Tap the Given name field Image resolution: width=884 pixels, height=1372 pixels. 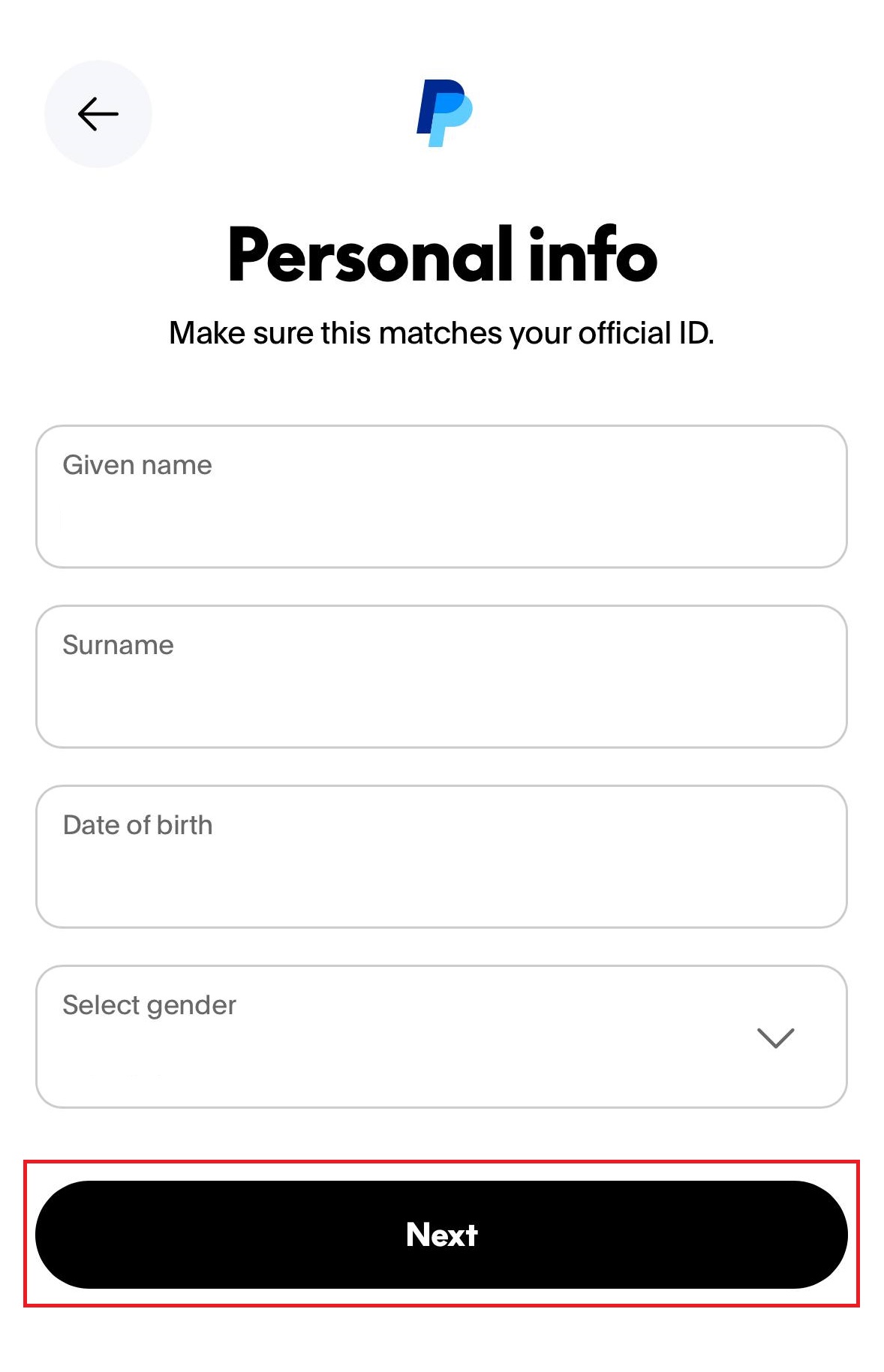(441, 497)
